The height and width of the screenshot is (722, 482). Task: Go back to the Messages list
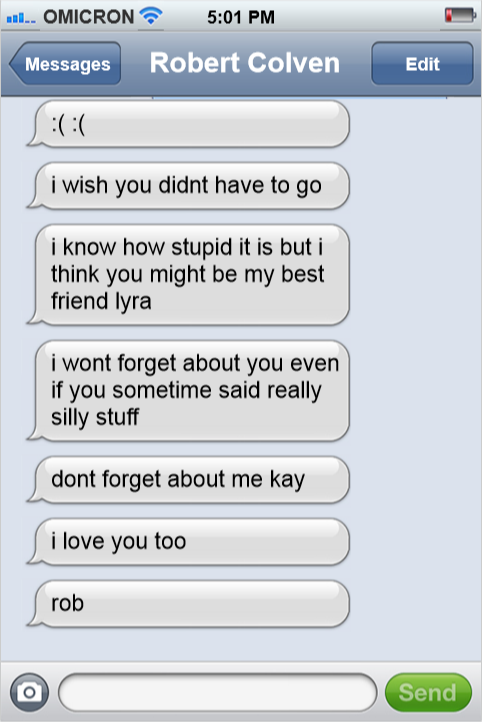pos(65,64)
